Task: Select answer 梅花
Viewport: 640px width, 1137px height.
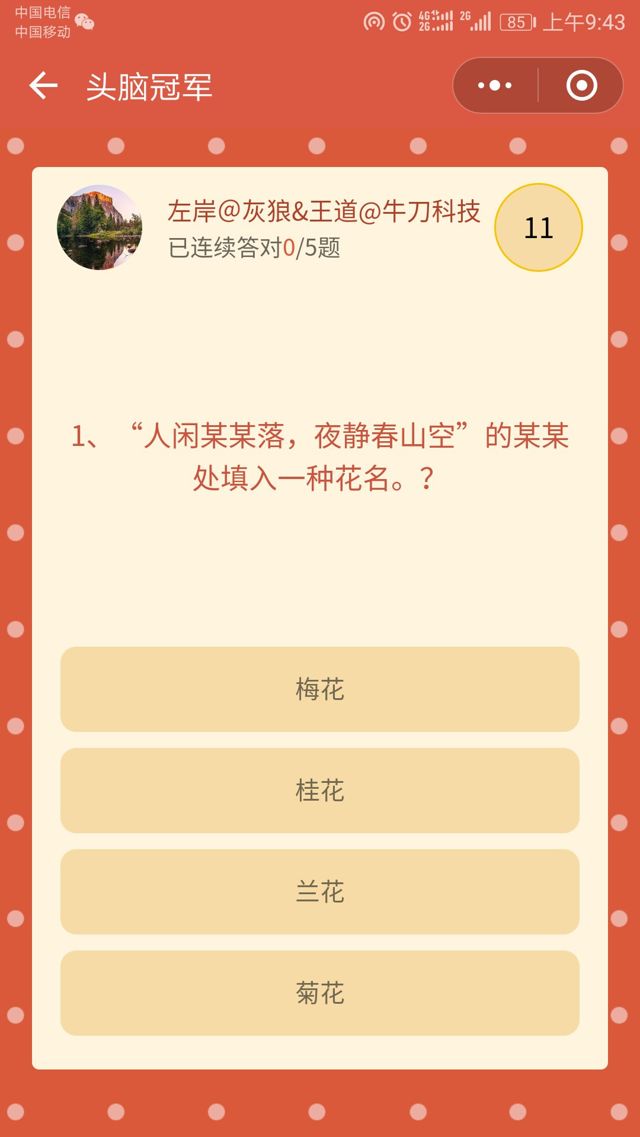Action: 320,689
